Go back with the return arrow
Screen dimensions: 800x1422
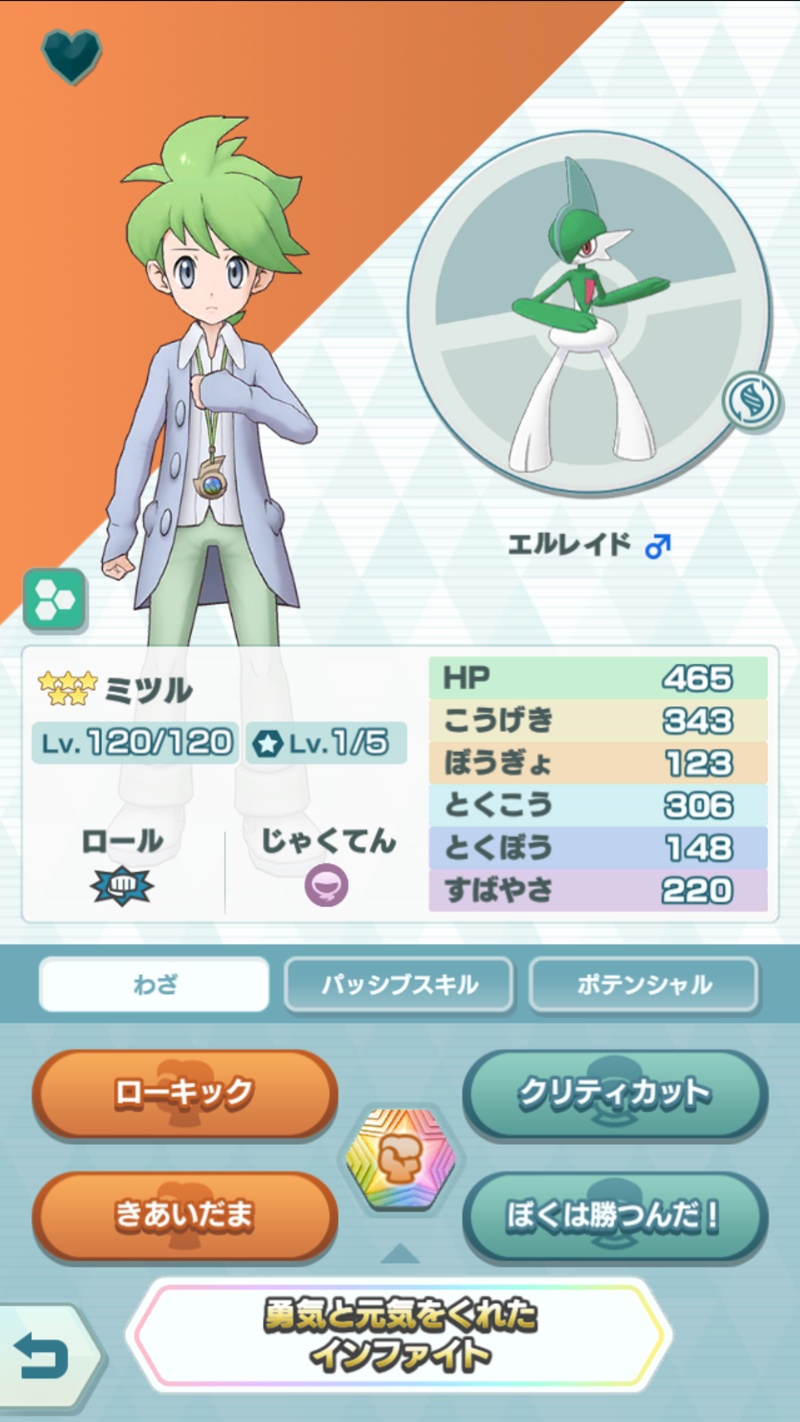pyautogui.click(x=43, y=1357)
